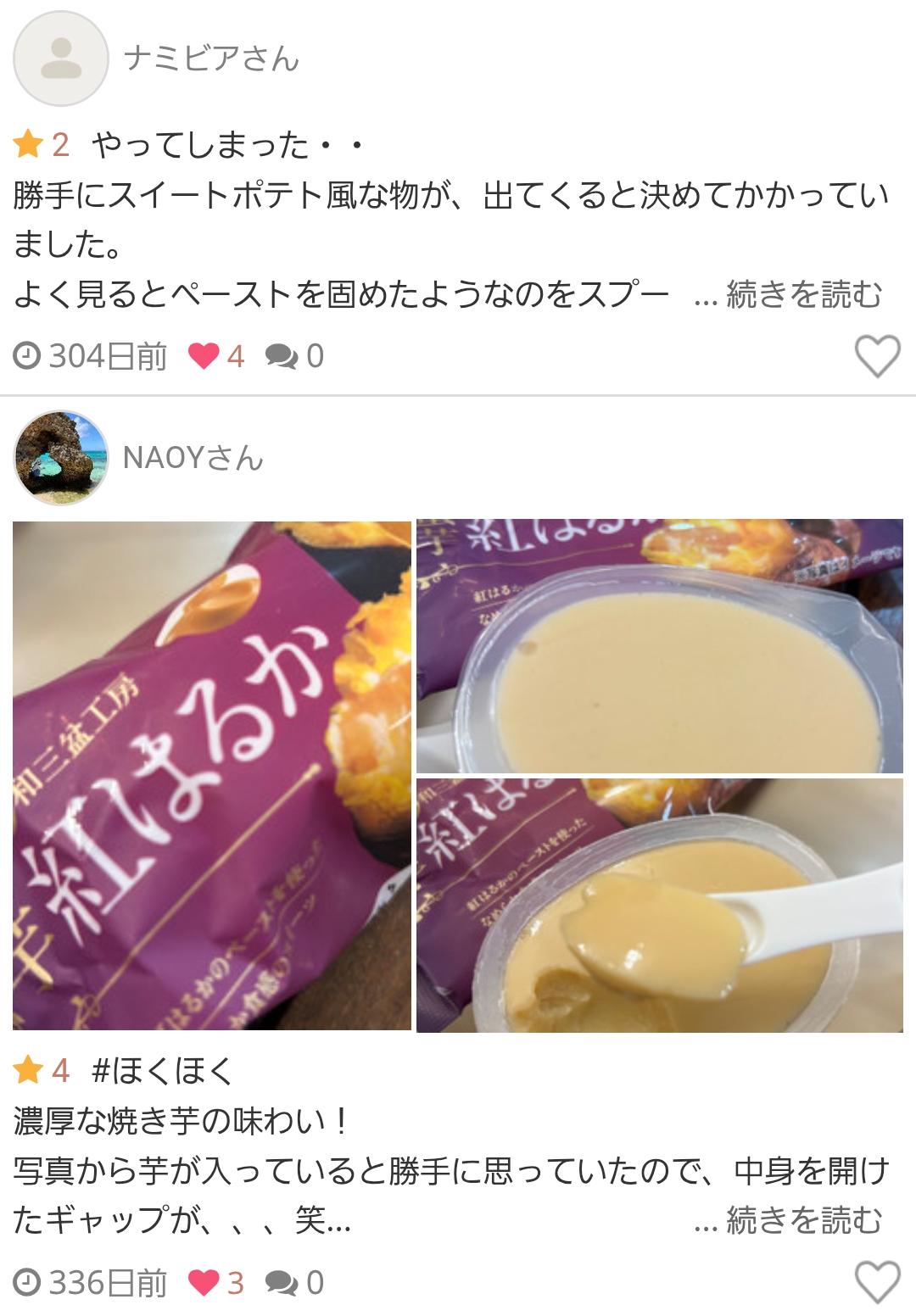Image resolution: width=916 pixels, height=1316 pixels.
Task: View comments on ナミビアさん's review
Action: tap(294, 356)
